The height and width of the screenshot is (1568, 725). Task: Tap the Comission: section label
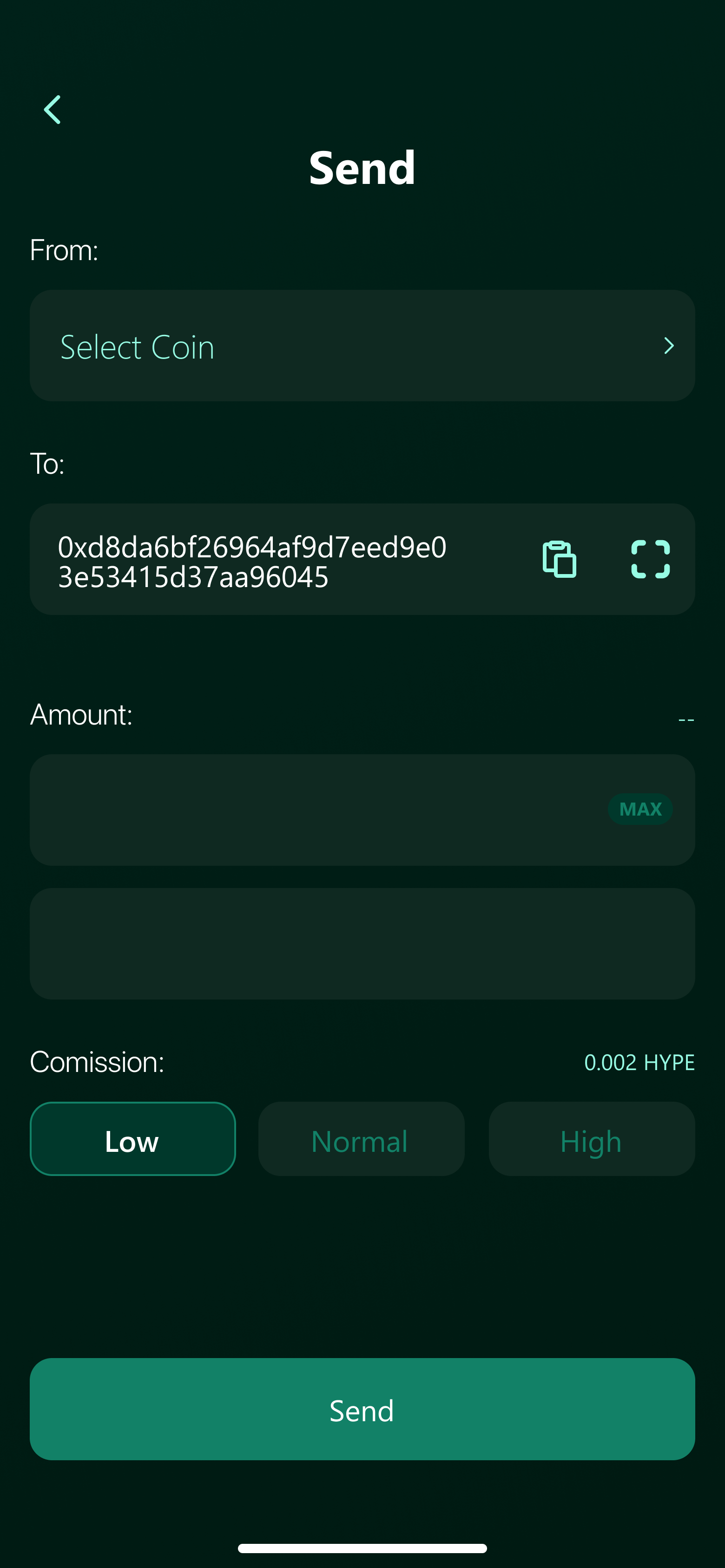pyautogui.click(x=97, y=1062)
